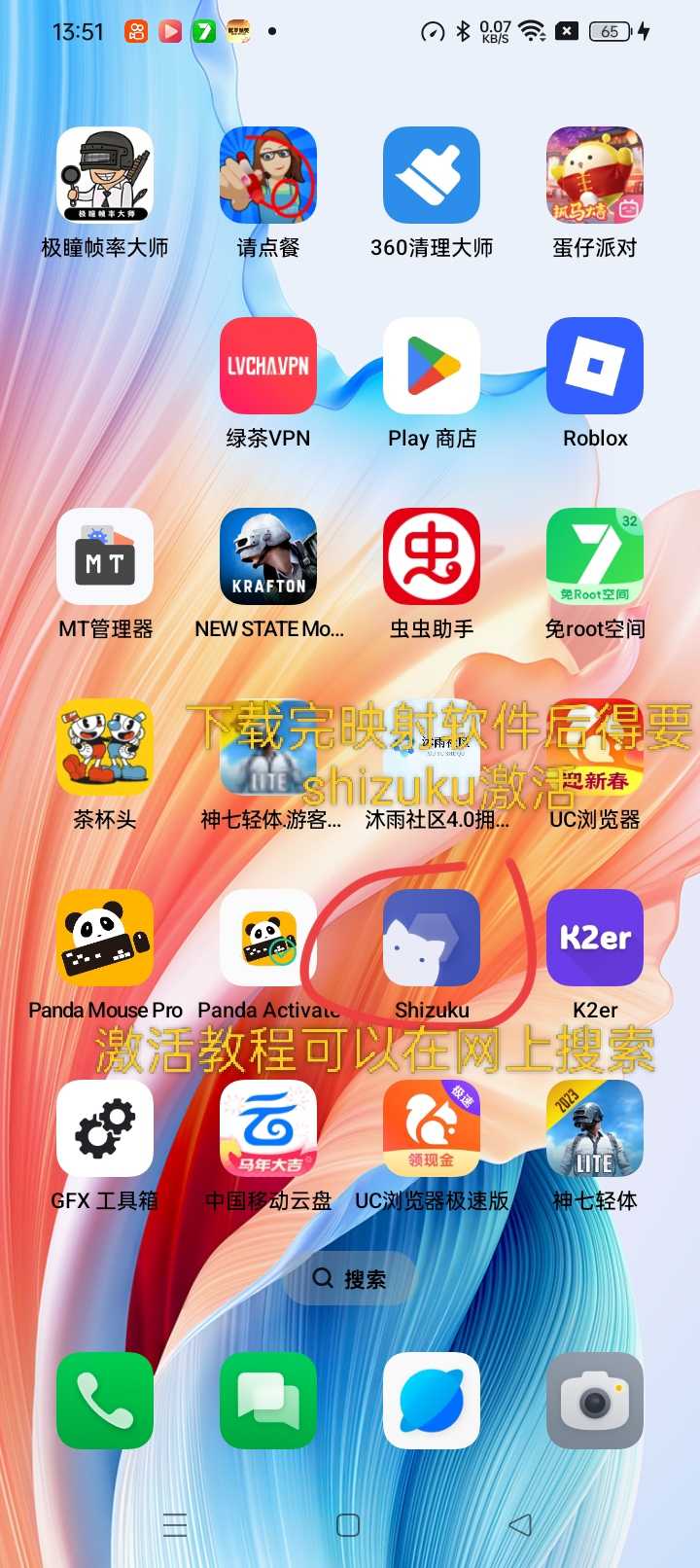Open the Shizuku app
Image resolution: width=700 pixels, height=1568 pixels.
tap(432, 939)
